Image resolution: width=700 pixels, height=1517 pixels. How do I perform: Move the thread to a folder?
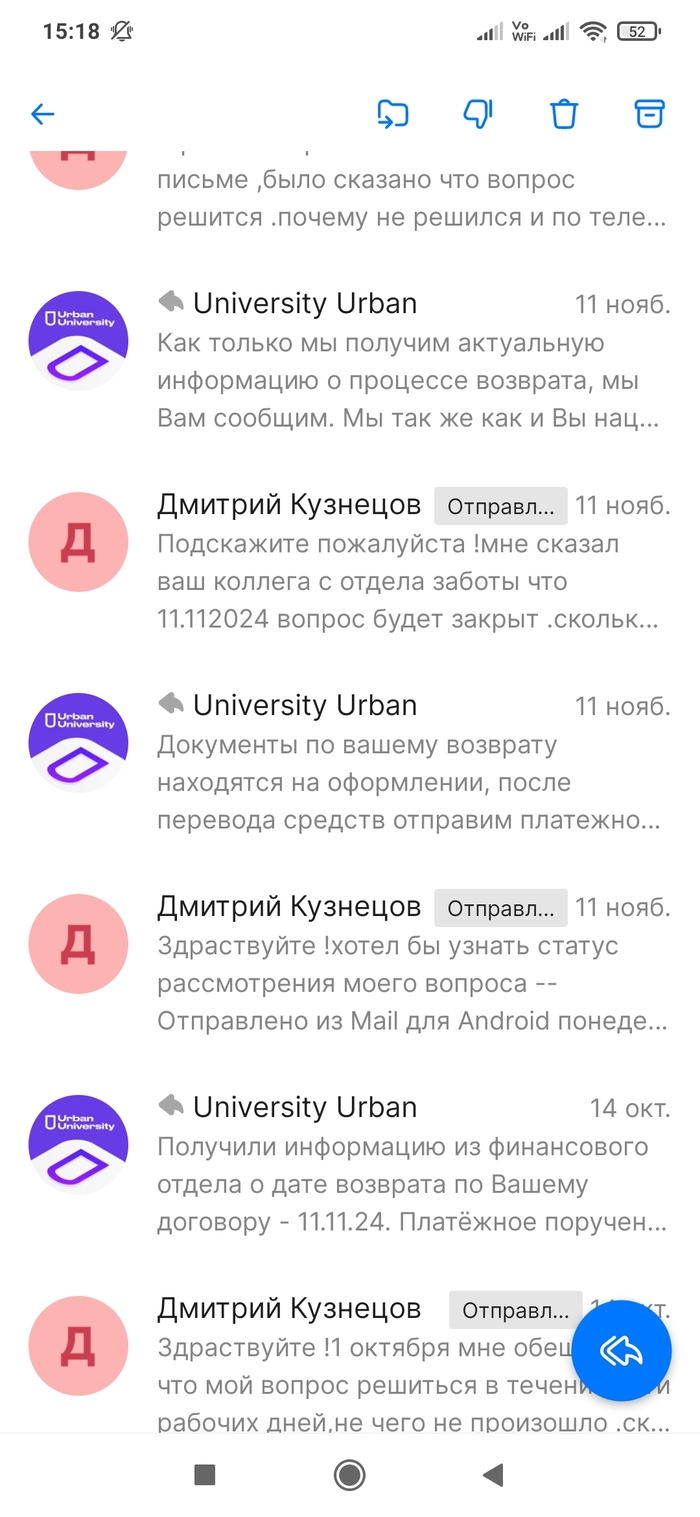point(393,114)
